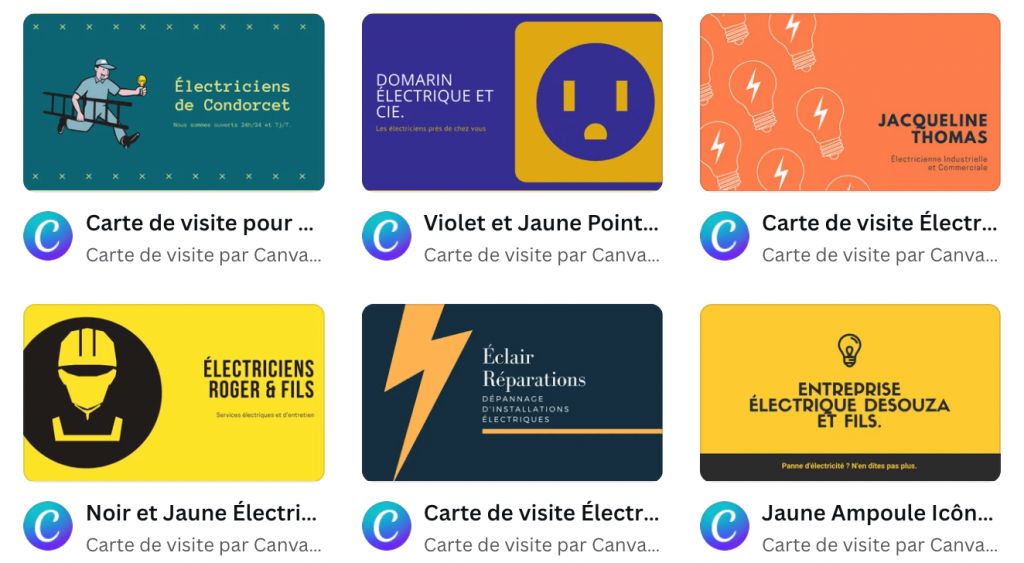The height and width of the screenshot is (563, 1024).
Task: Open the Domarin Électrique et Cie template
Action: click(512, 102)
